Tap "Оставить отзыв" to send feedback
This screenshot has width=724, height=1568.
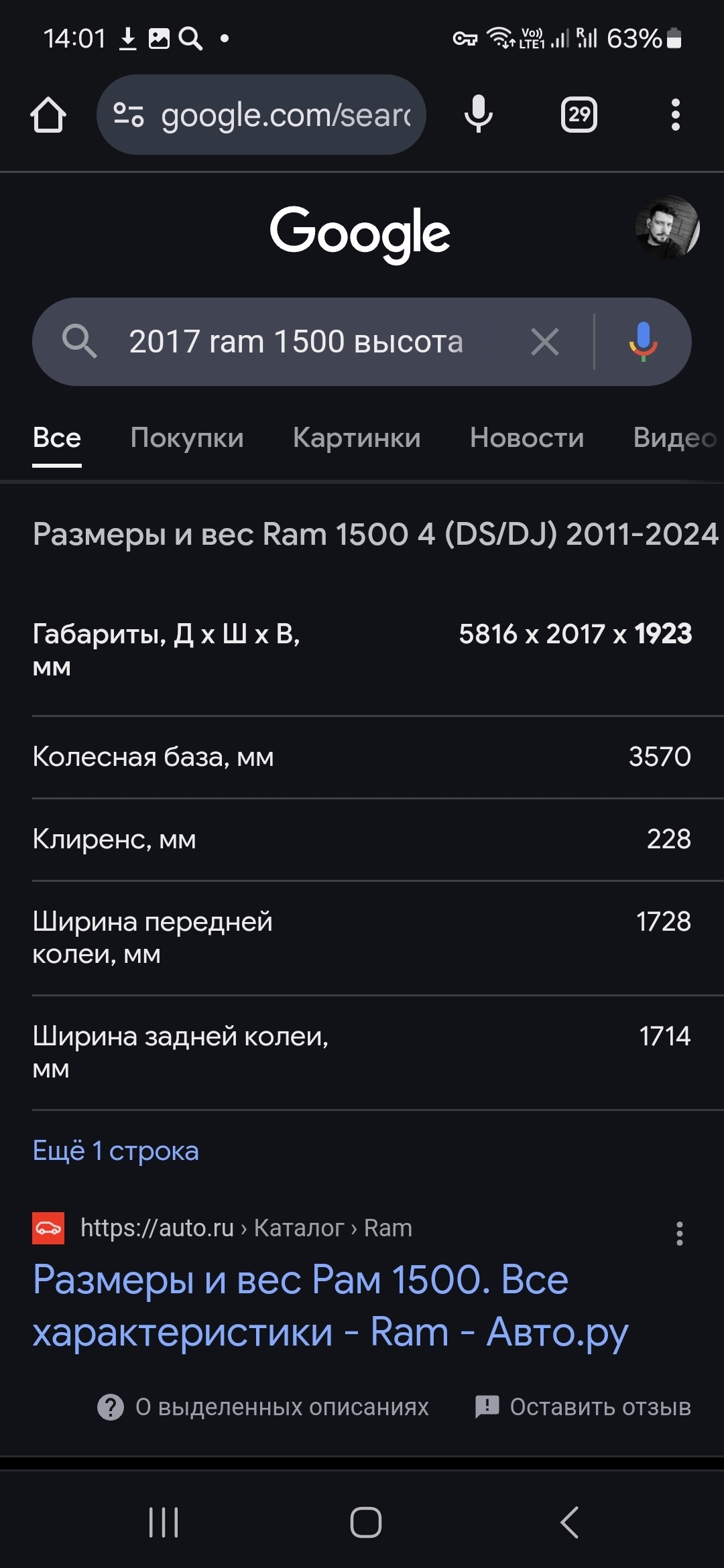coord(583,1407)
